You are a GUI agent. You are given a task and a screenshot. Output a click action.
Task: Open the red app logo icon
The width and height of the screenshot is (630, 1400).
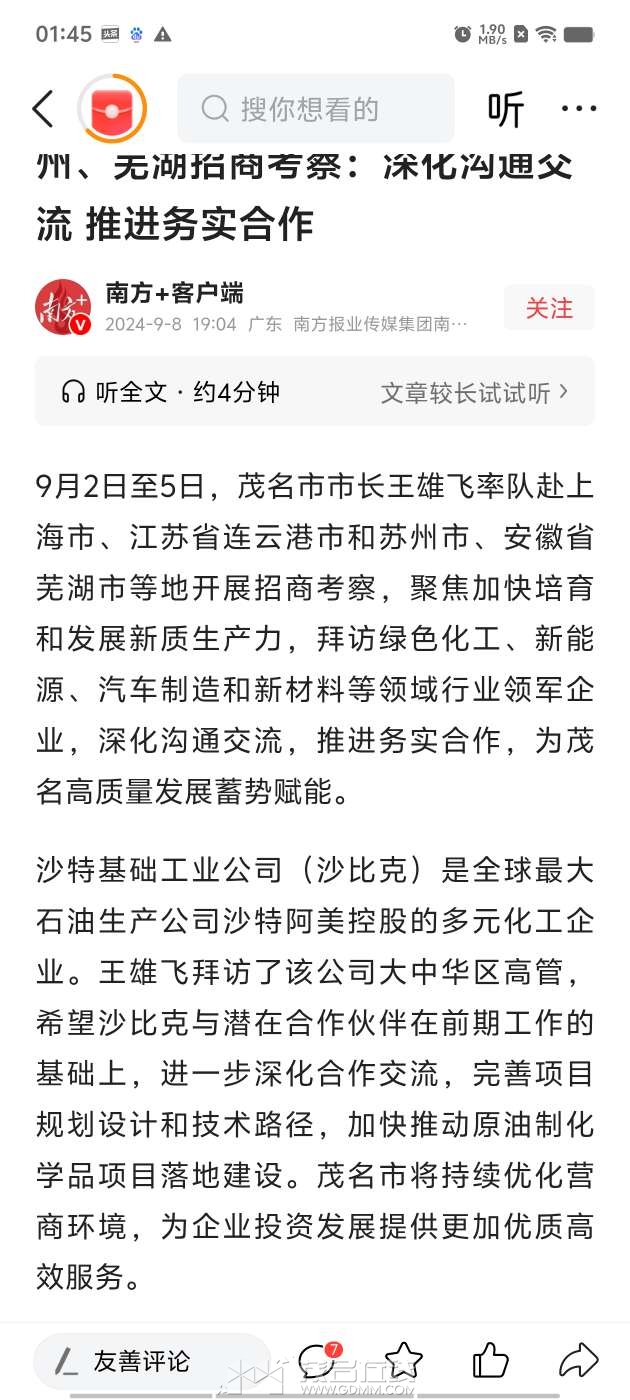[113, 108]
